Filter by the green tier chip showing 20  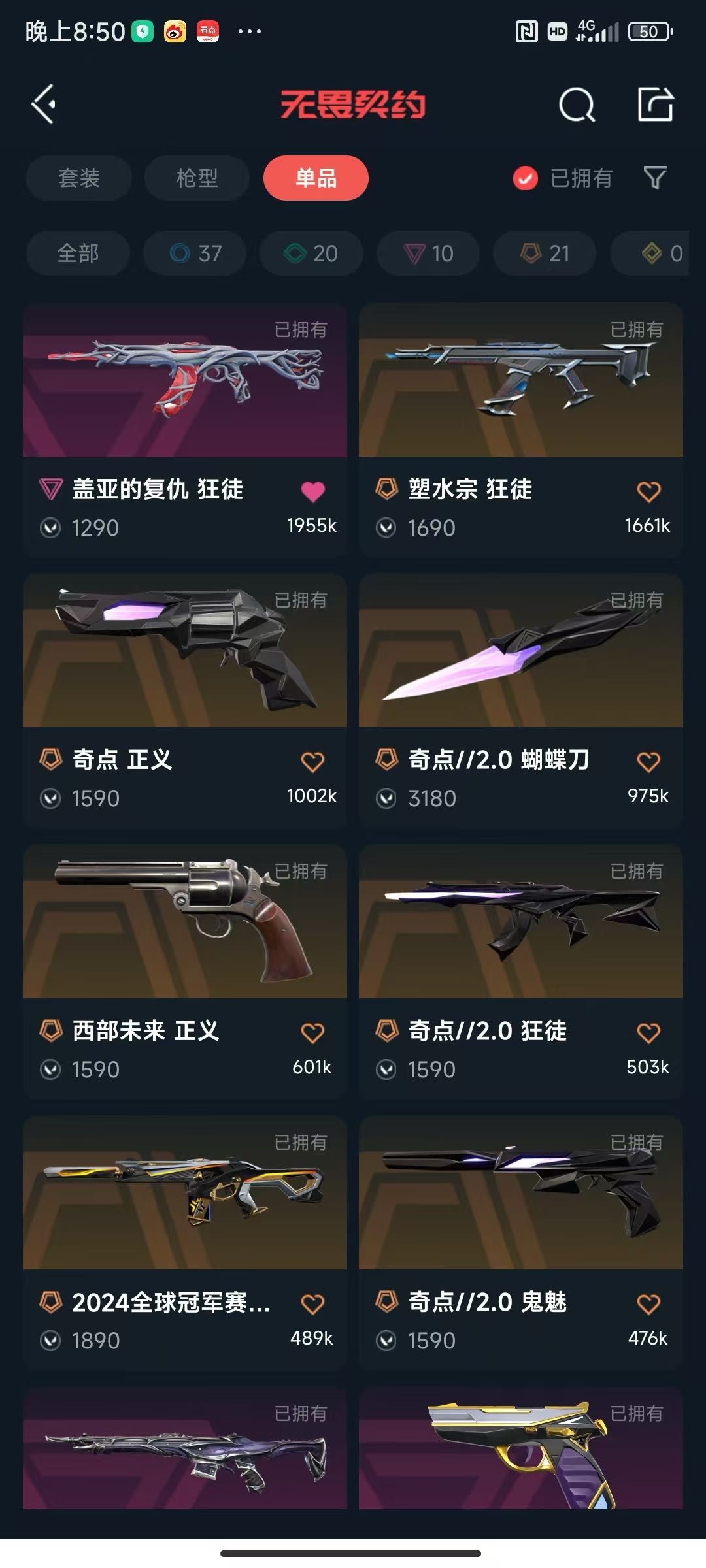click(311, 253)
